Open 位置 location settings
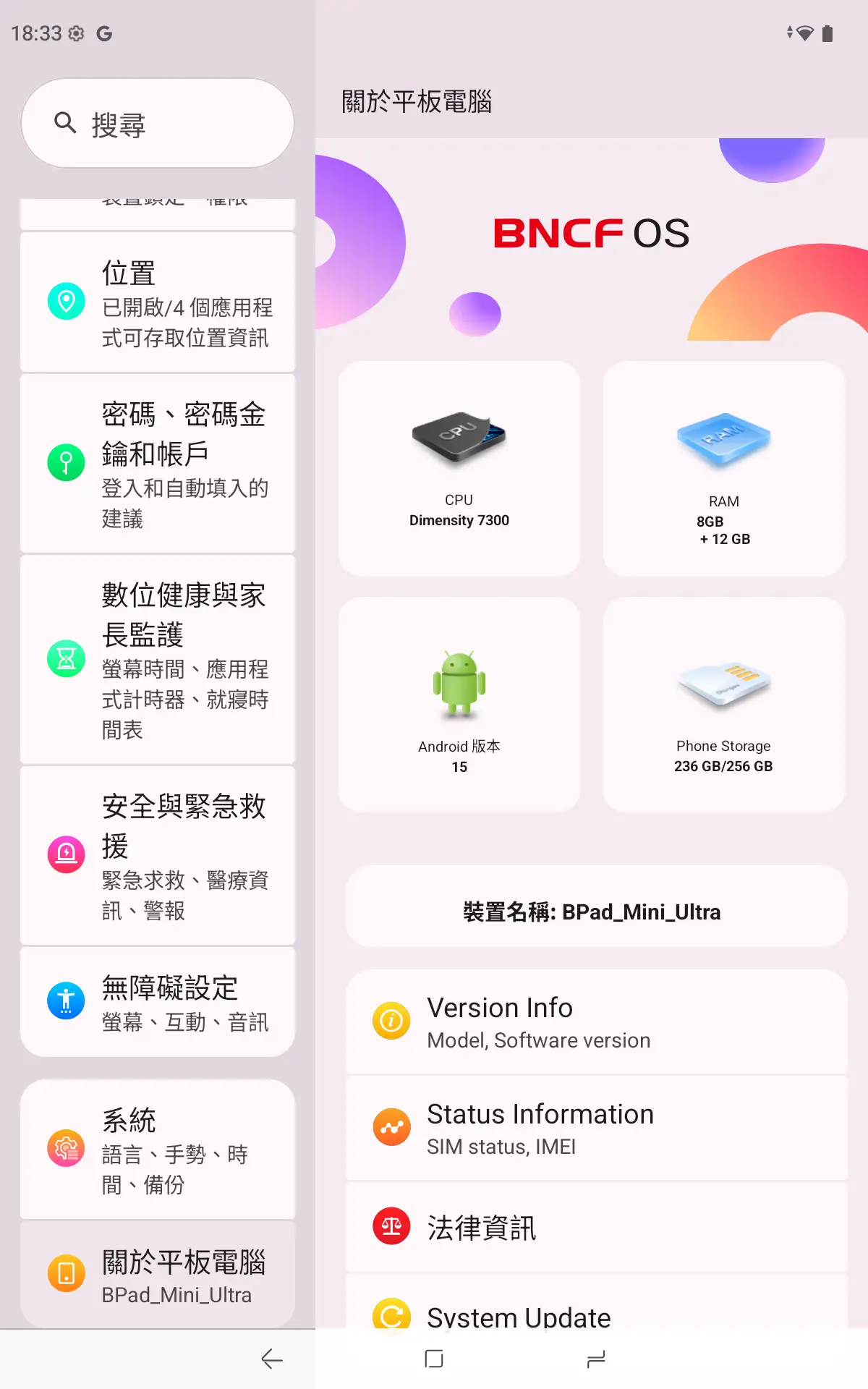Image resolution: width=868 pixels, height=1389 pixels. point(158,302)
